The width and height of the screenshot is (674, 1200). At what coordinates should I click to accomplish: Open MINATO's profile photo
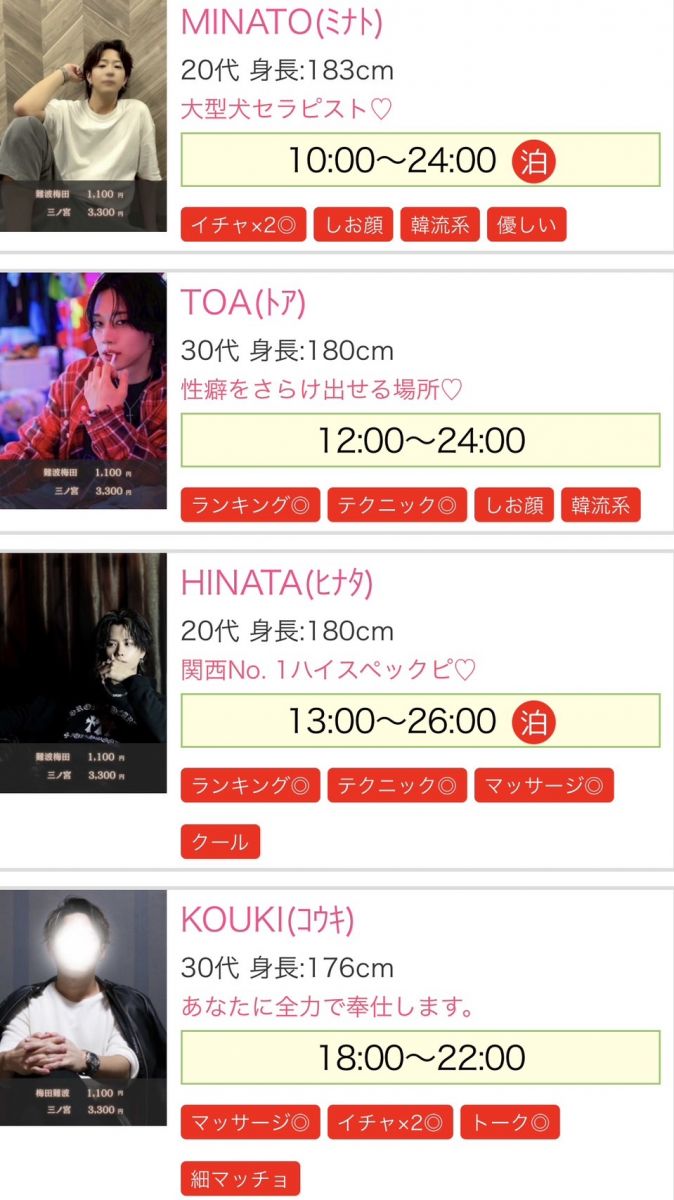(83, 115)
